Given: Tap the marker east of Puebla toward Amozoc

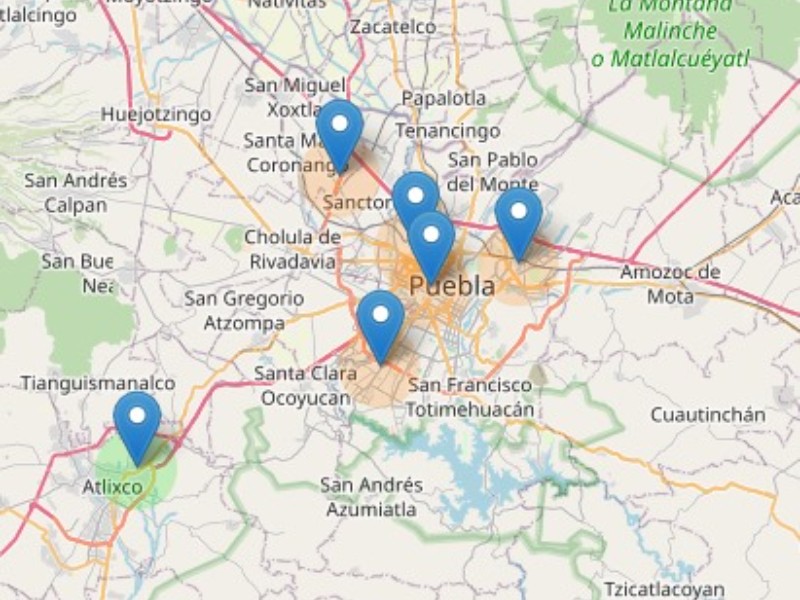Looking at the screenshot, I should [x=519, y=214].
